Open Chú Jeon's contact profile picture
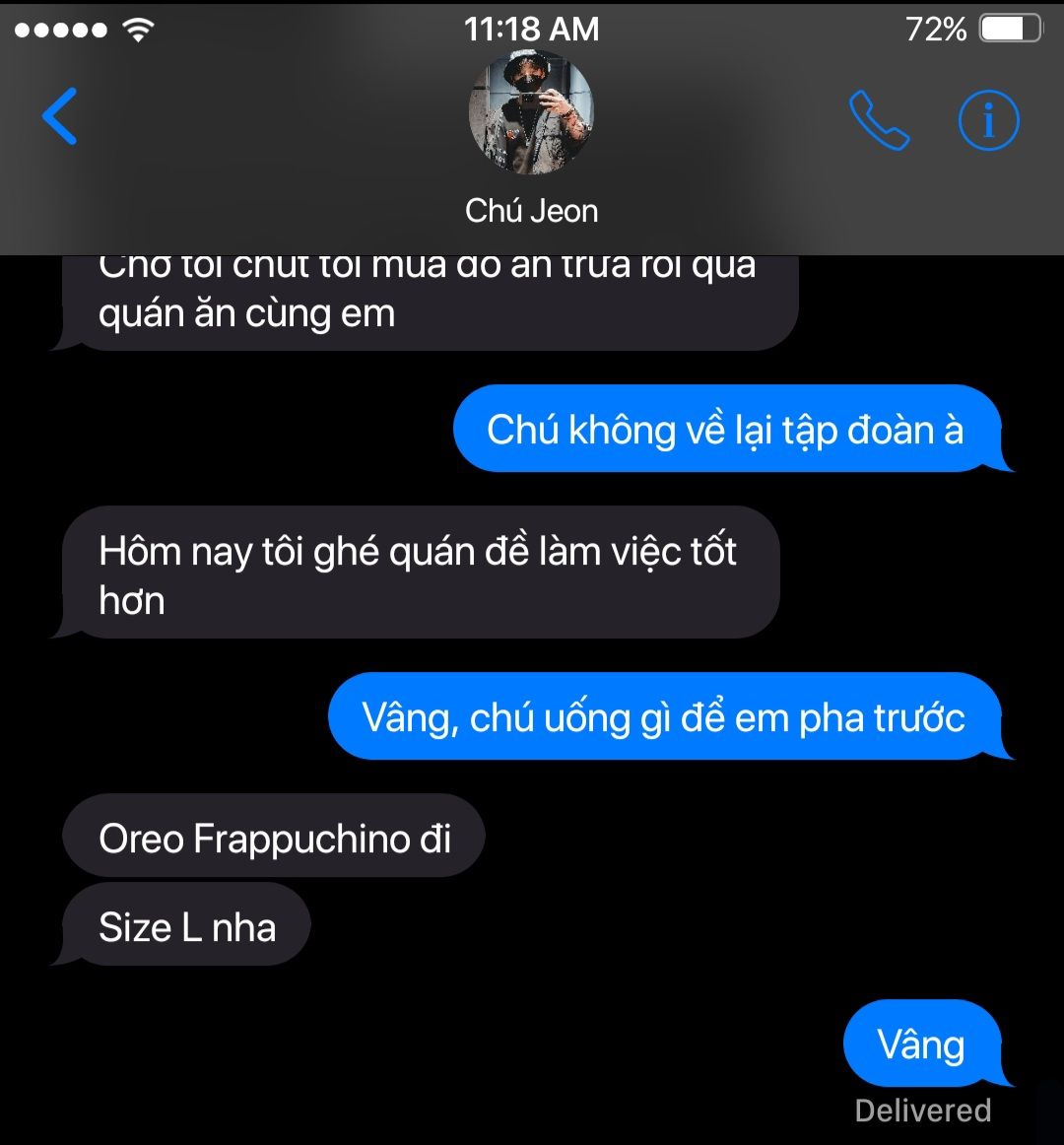The image size is (1064, 1145). pos(531,113)
